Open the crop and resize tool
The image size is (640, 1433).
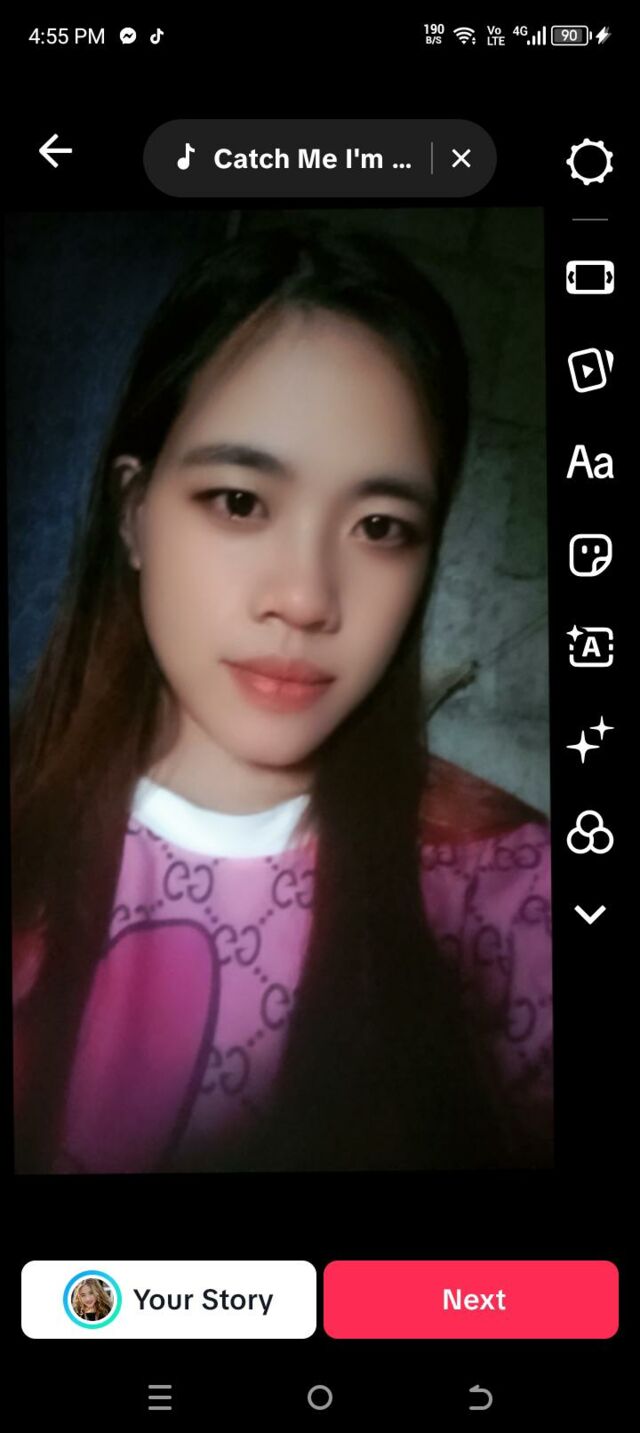click(x=589, y=277)
